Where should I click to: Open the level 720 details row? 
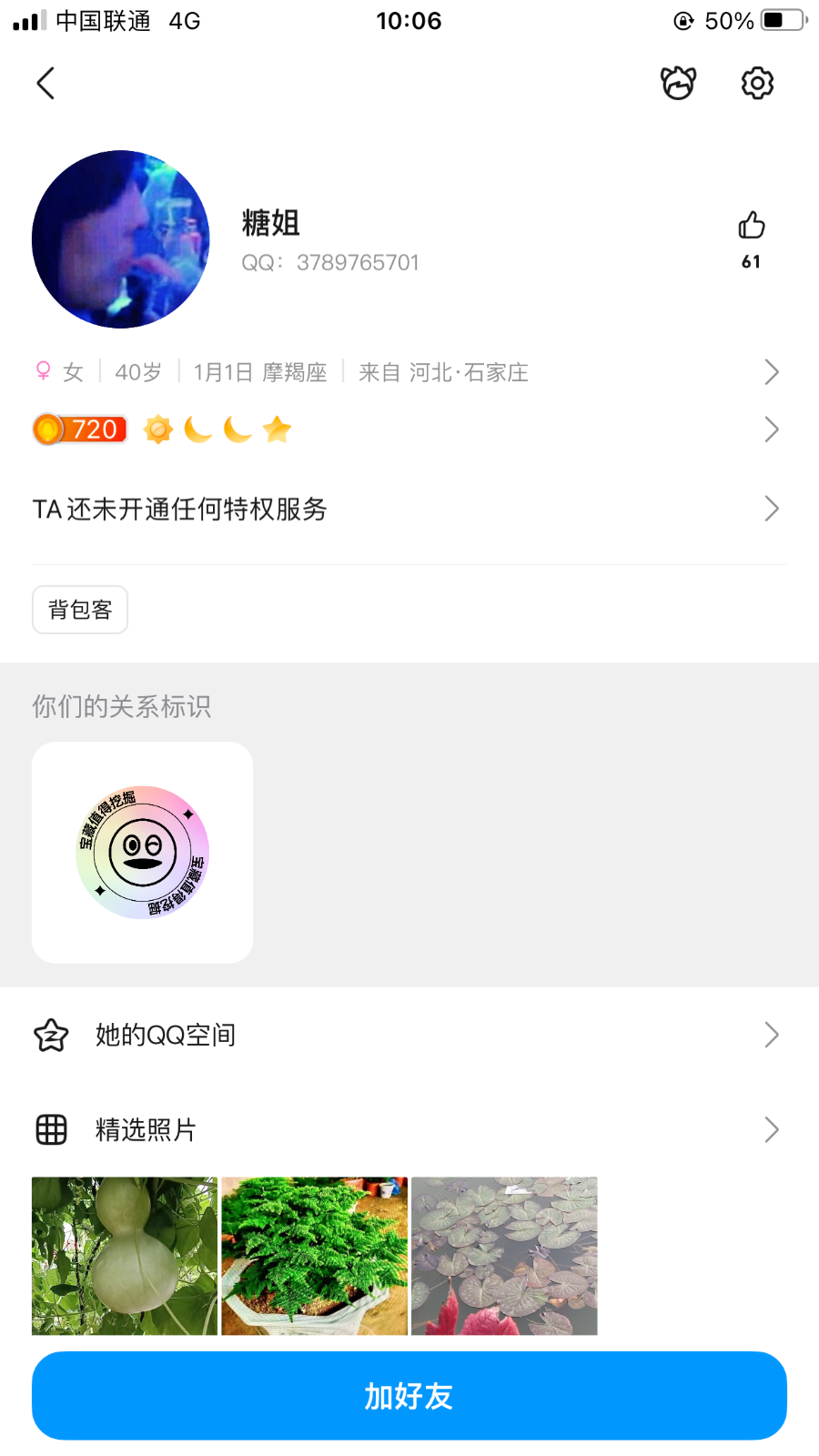(409, 430)
